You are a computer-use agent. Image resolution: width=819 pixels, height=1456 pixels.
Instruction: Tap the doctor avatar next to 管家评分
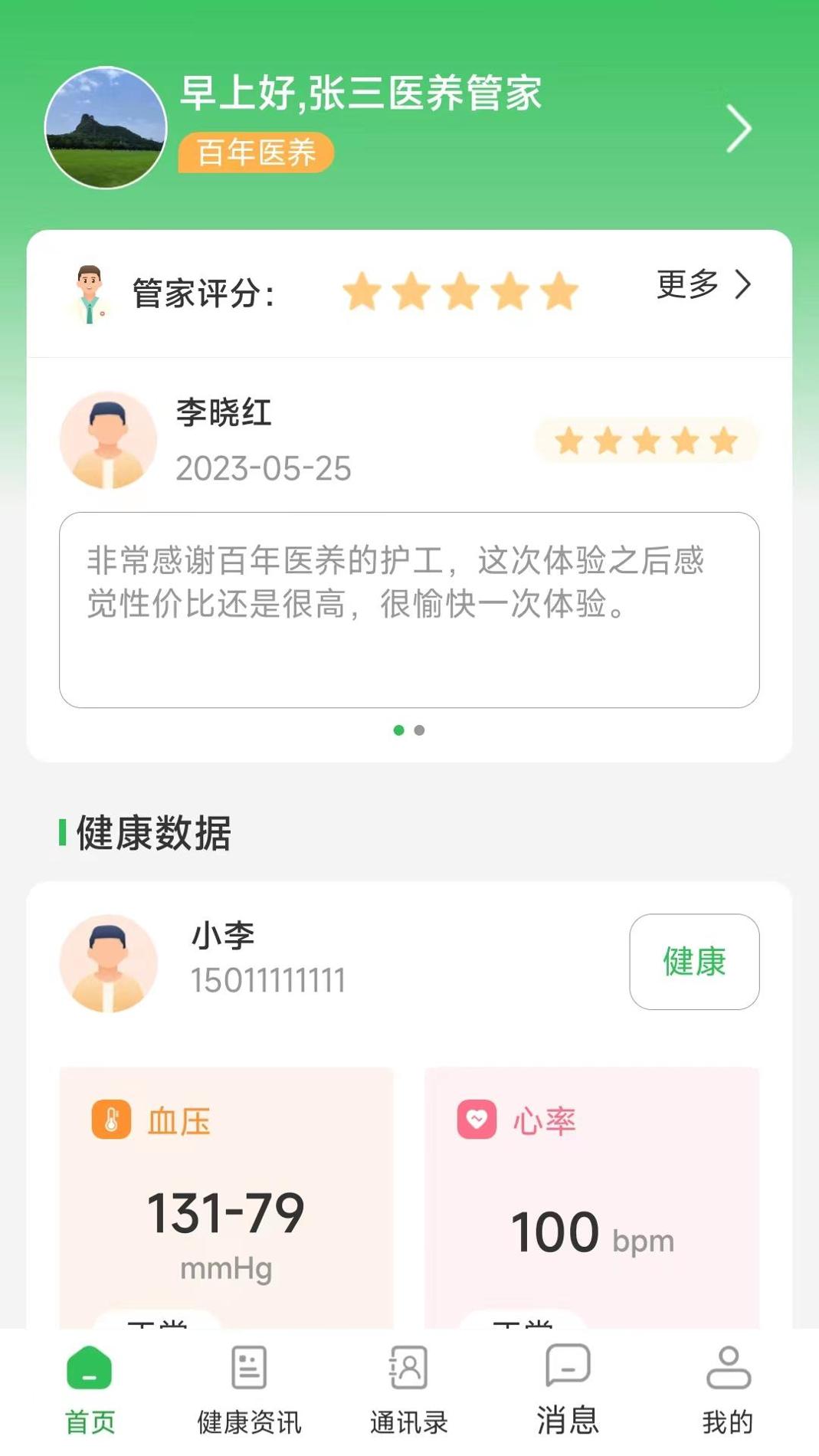pyautogui.click(x=88, y=292)
